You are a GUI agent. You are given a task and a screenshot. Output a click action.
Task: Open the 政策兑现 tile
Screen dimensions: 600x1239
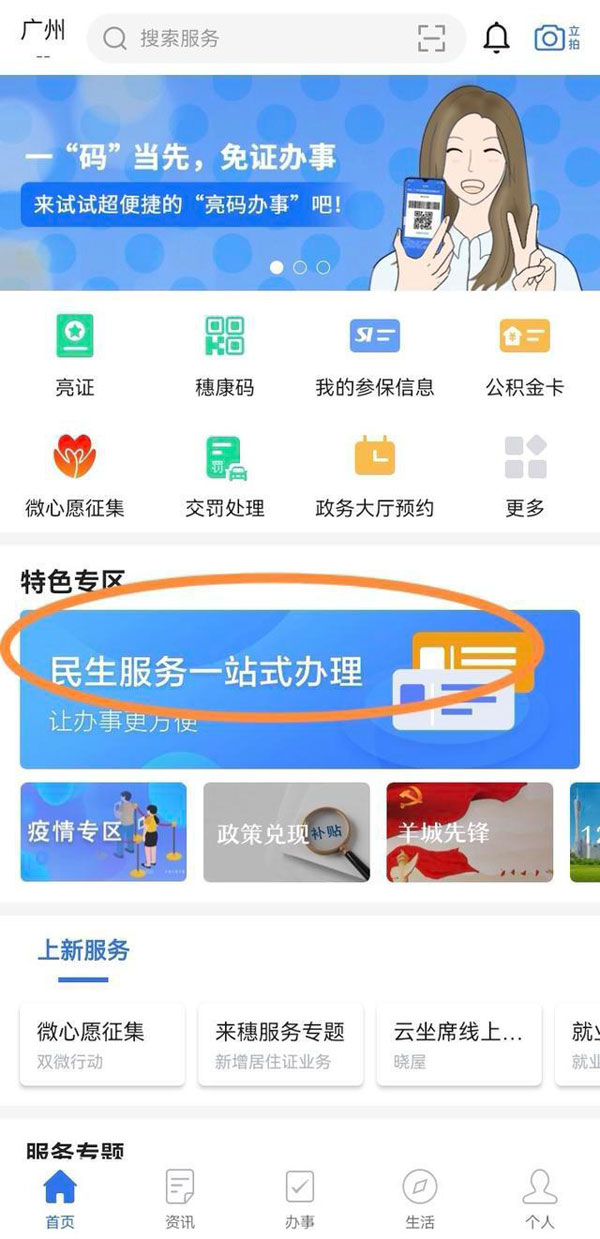click(x=286, y=832)
